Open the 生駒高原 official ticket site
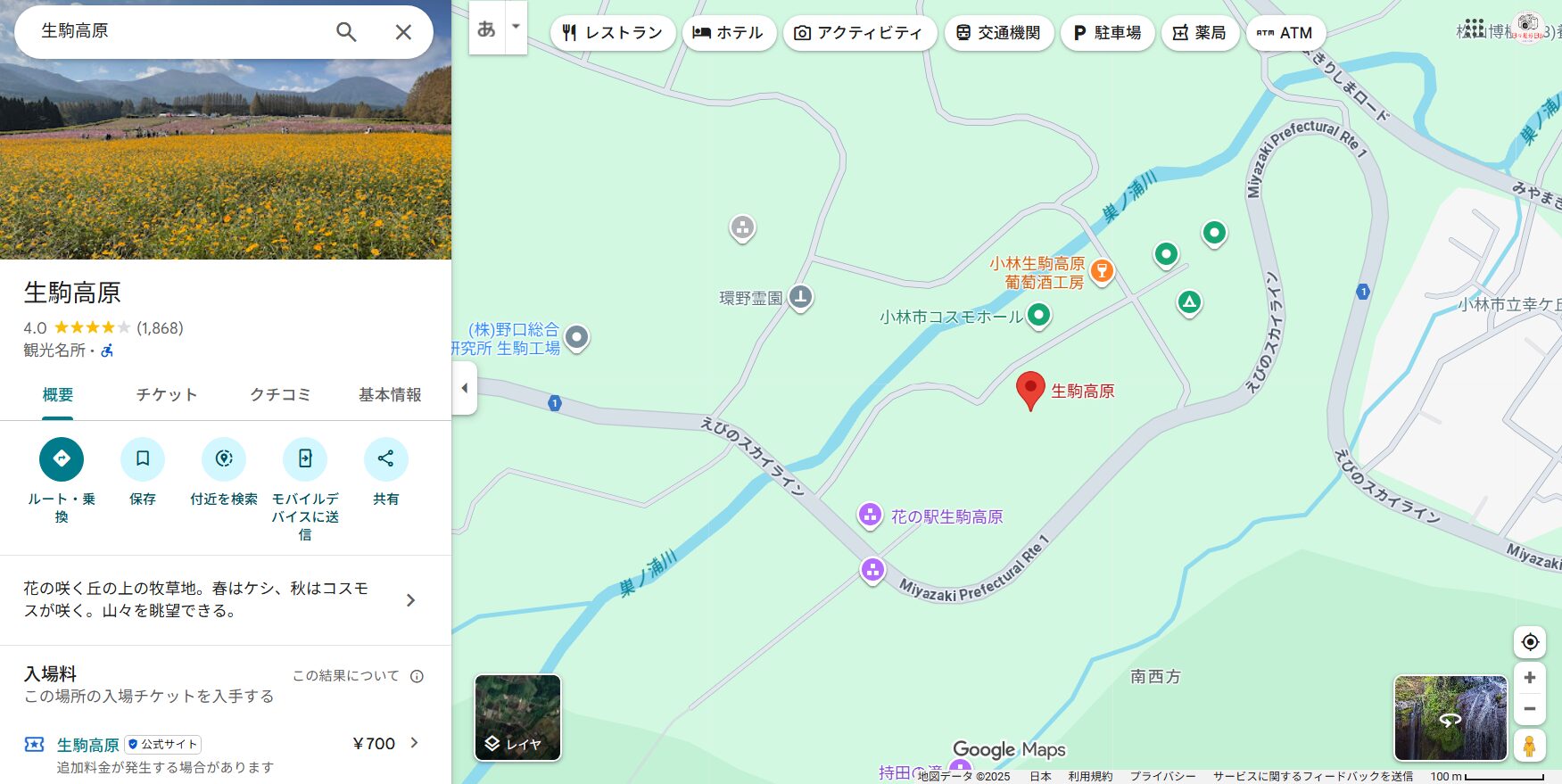The height and width of the screenshot is (784, 1562). (87, 745)
